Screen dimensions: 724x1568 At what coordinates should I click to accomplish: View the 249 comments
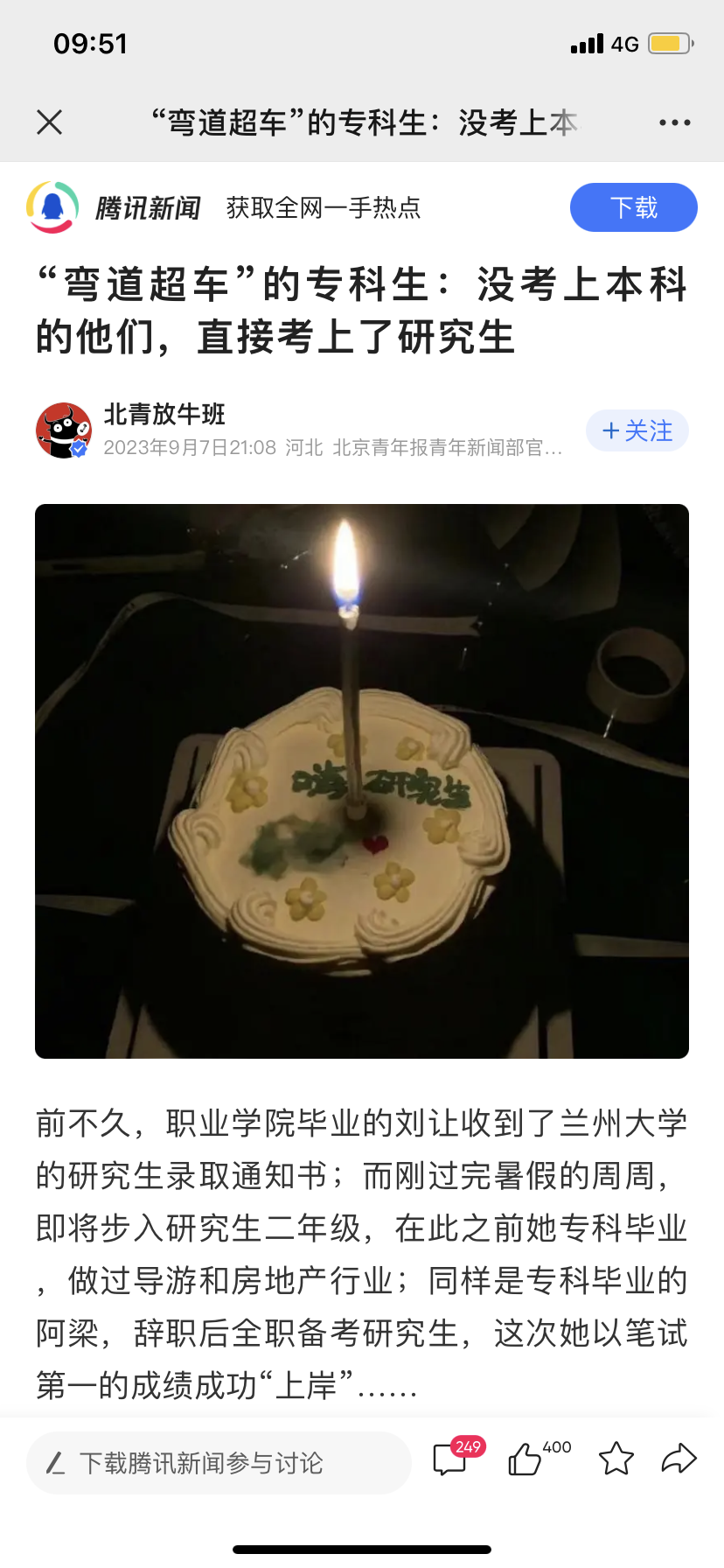tap(451, 1459)
